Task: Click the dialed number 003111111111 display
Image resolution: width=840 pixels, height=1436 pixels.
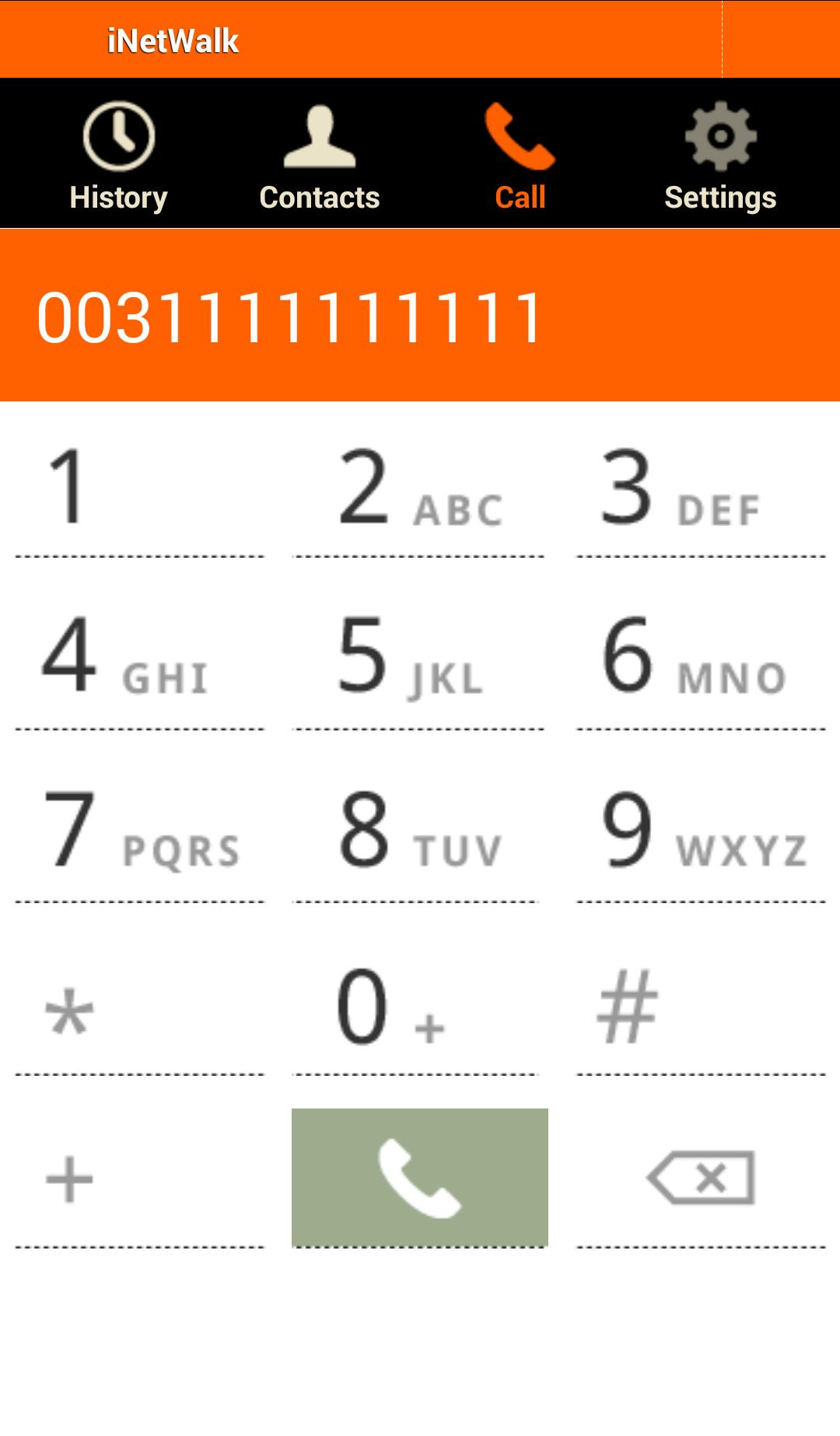Action: [292, 313]
